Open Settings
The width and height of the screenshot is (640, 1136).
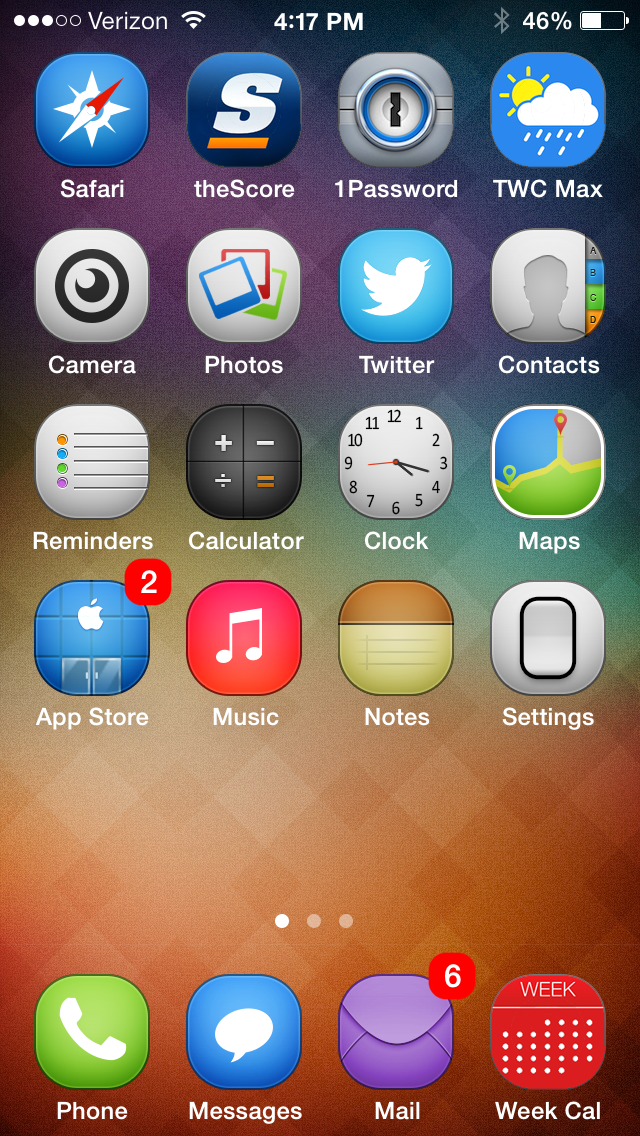pyautogui.click(x=548, y=638)
